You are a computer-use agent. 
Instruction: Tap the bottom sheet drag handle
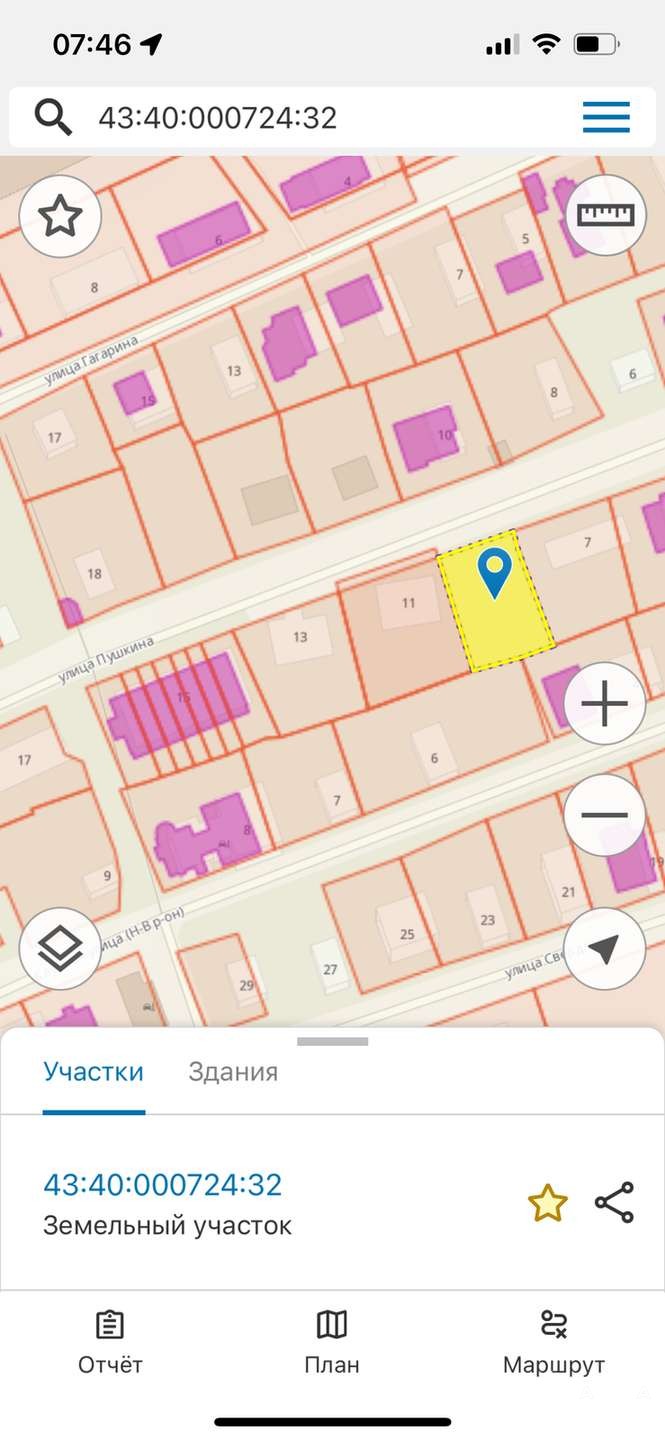pos(333,1041)
